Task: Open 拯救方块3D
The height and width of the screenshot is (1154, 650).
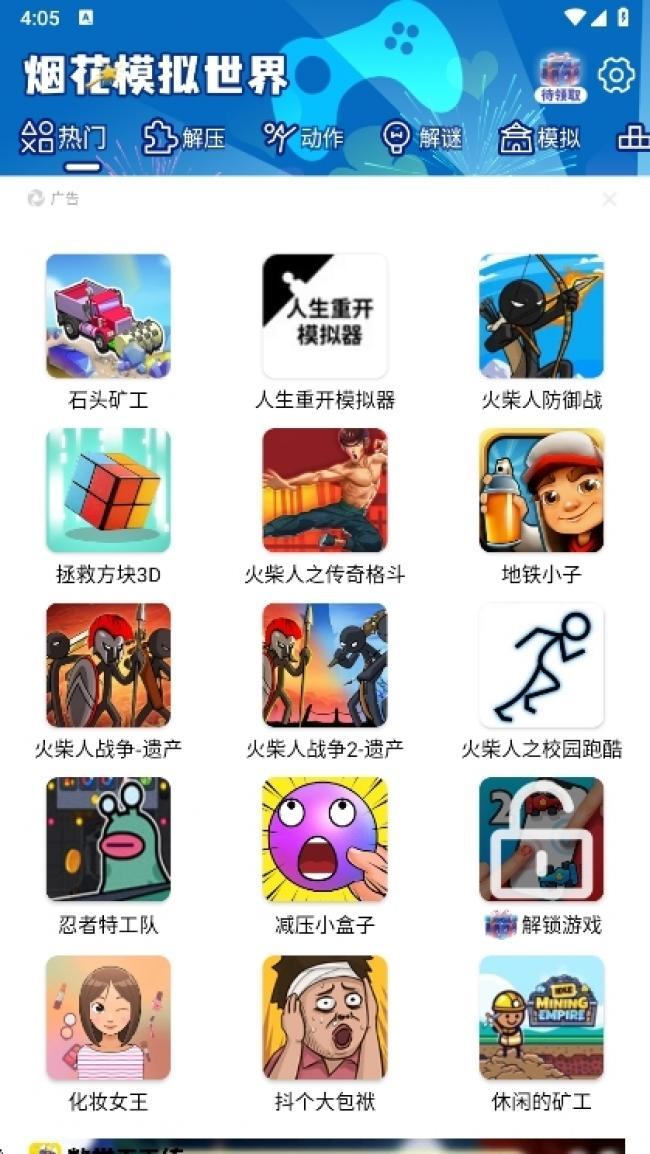Action: coord(108,491)
